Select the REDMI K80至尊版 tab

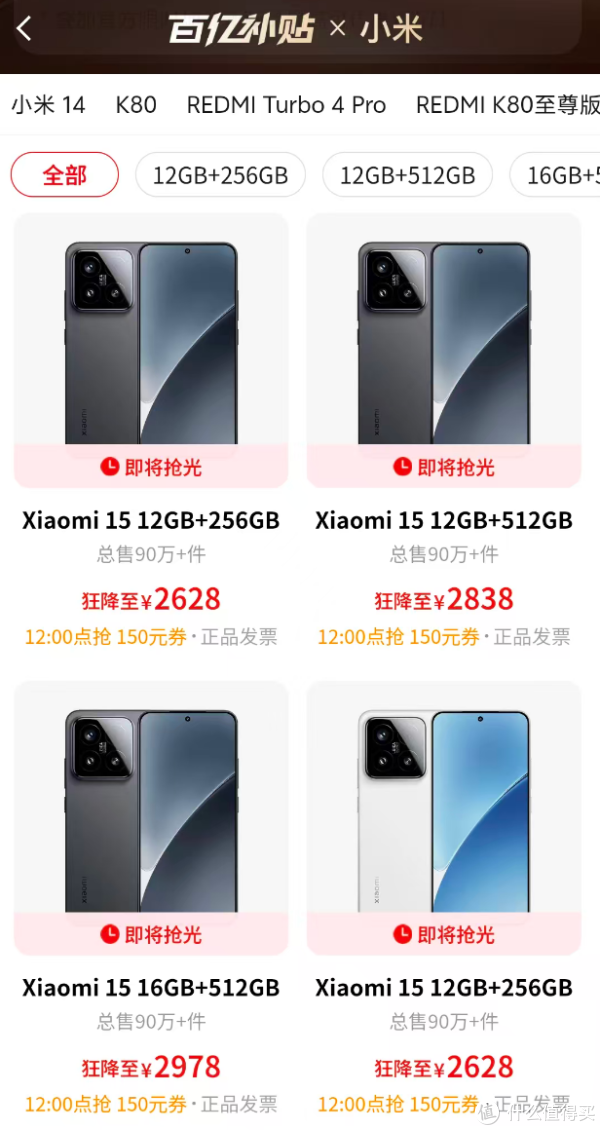[x=507, y=105]
